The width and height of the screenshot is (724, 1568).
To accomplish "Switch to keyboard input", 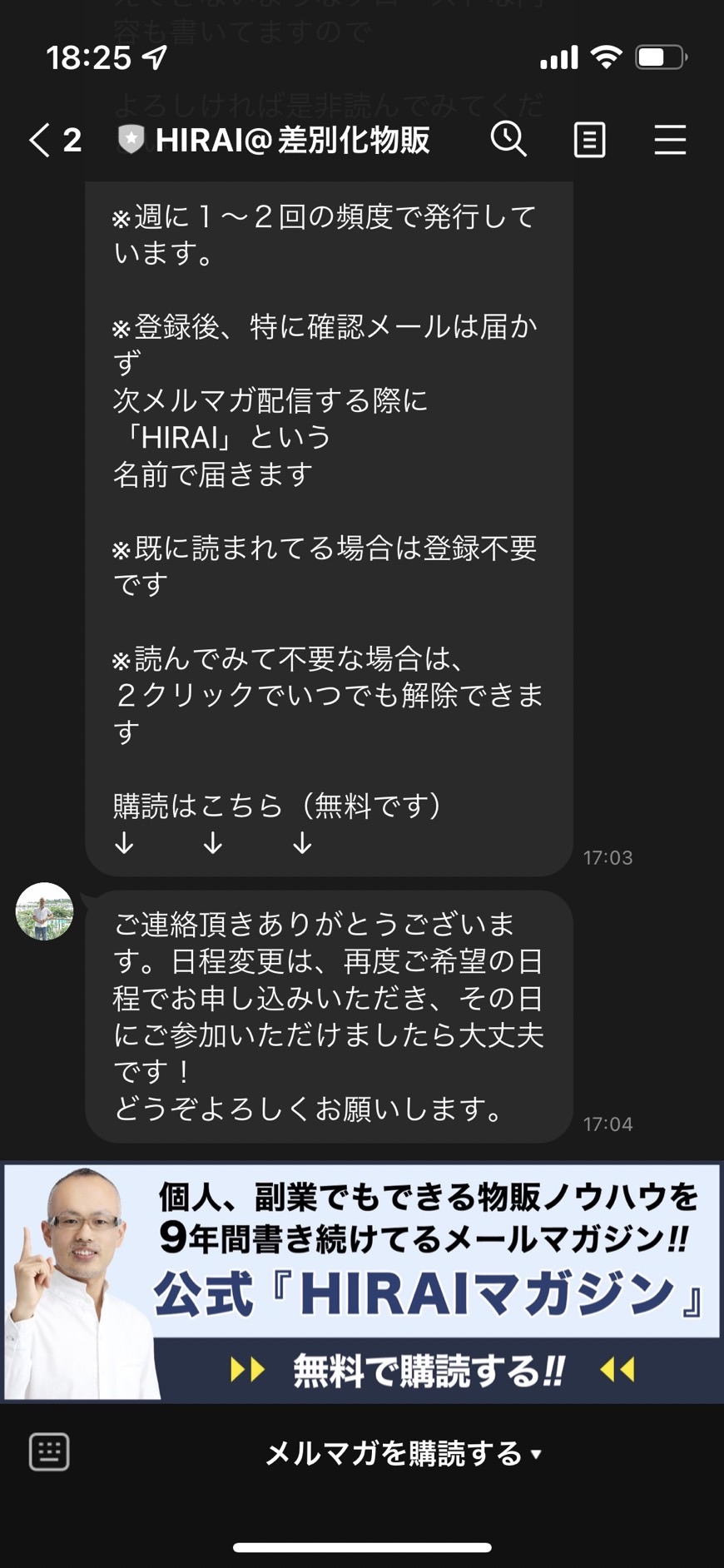I will pos(49,1452).
